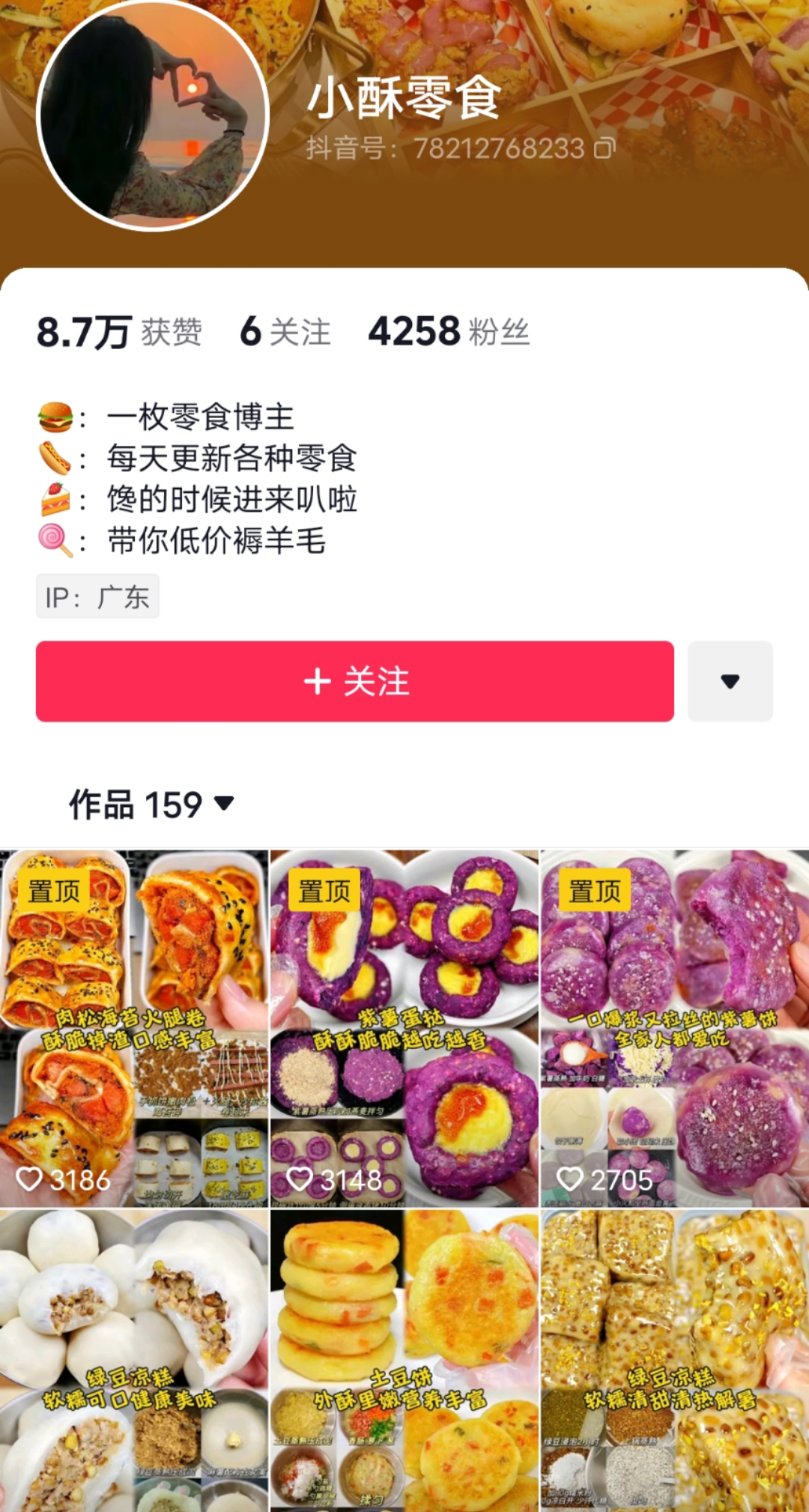
Task: View the profile avatar photo
Action: pos(153,115)
